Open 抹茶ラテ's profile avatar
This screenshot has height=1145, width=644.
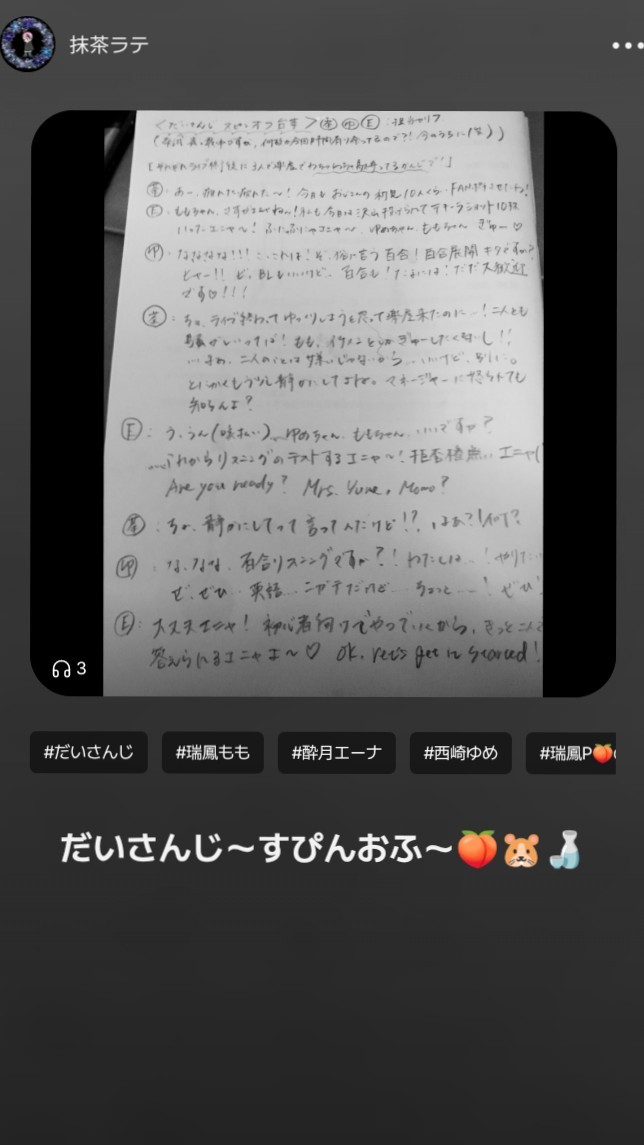(28, 44)
